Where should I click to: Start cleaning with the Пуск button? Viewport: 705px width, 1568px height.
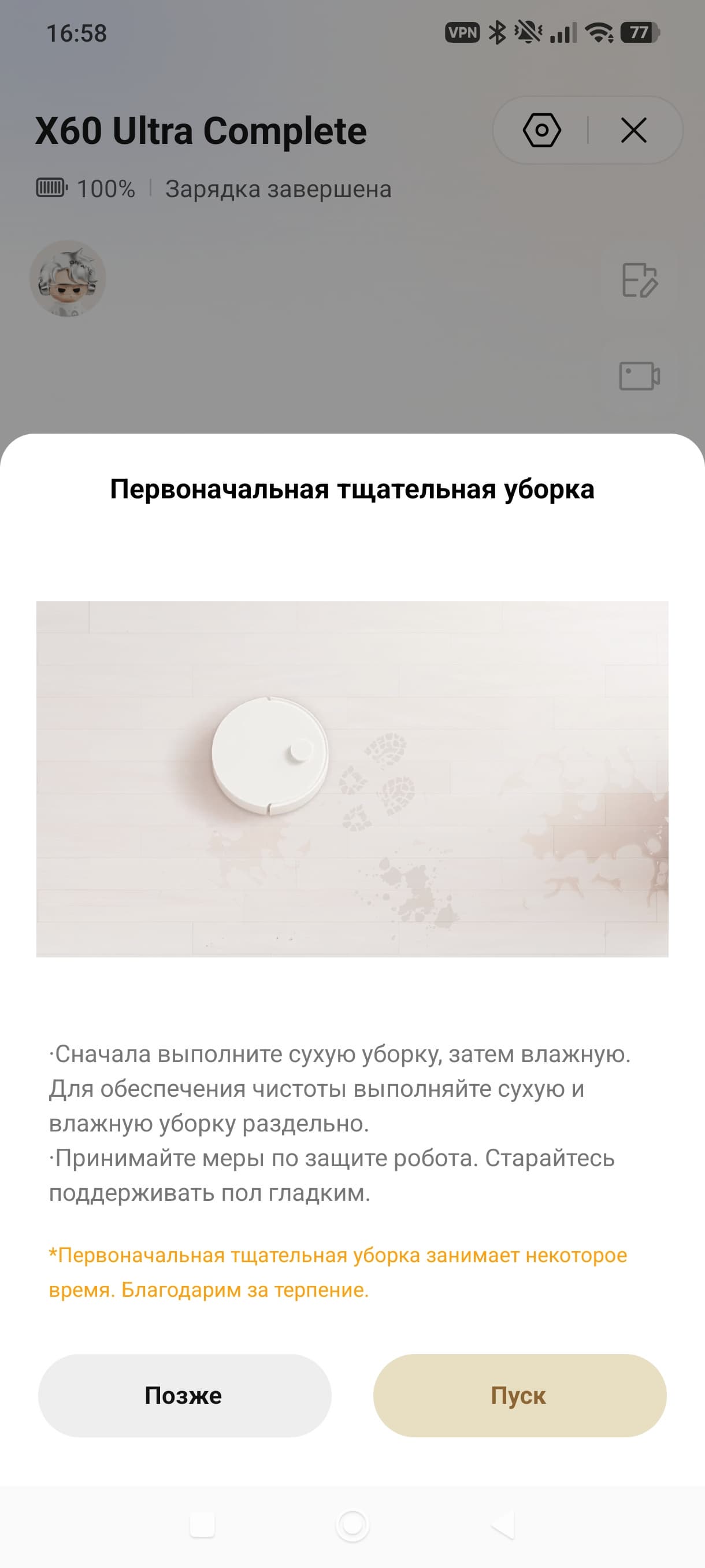tap(520, 1395)
